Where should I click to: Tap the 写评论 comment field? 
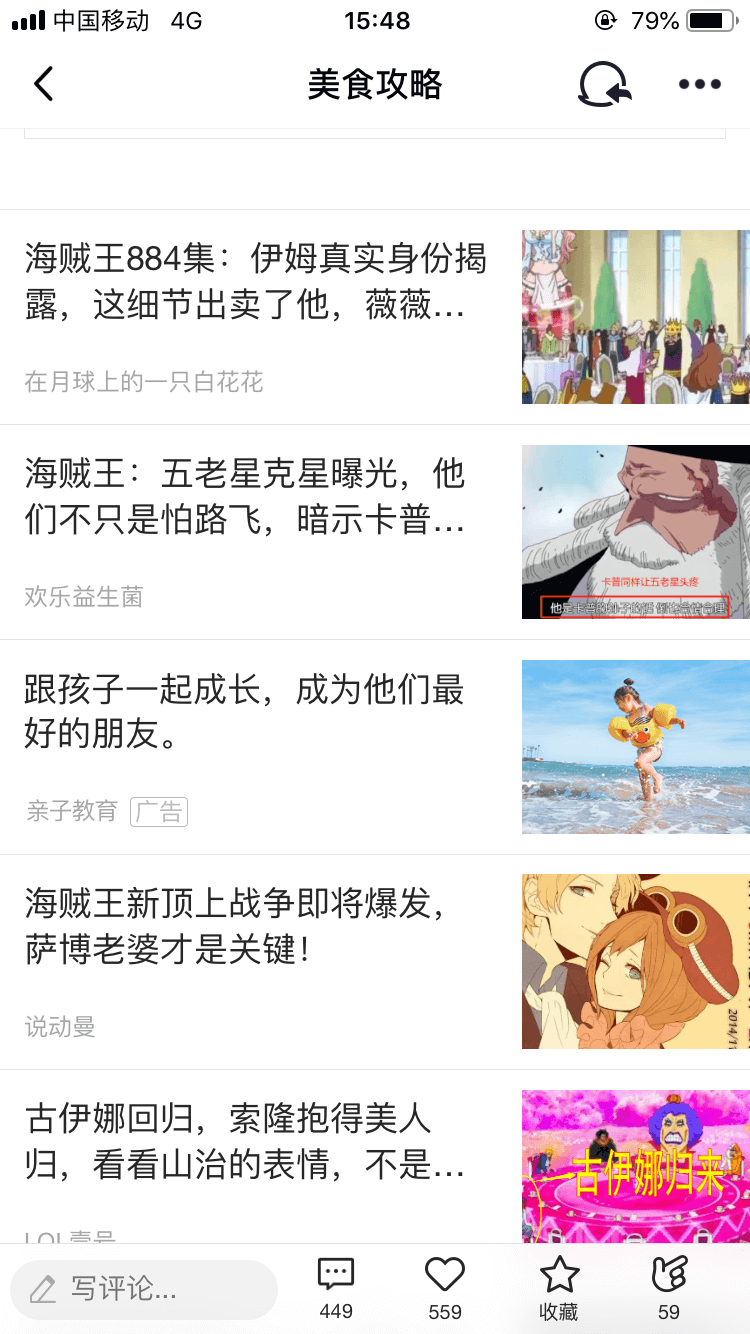click(144, 1289)
